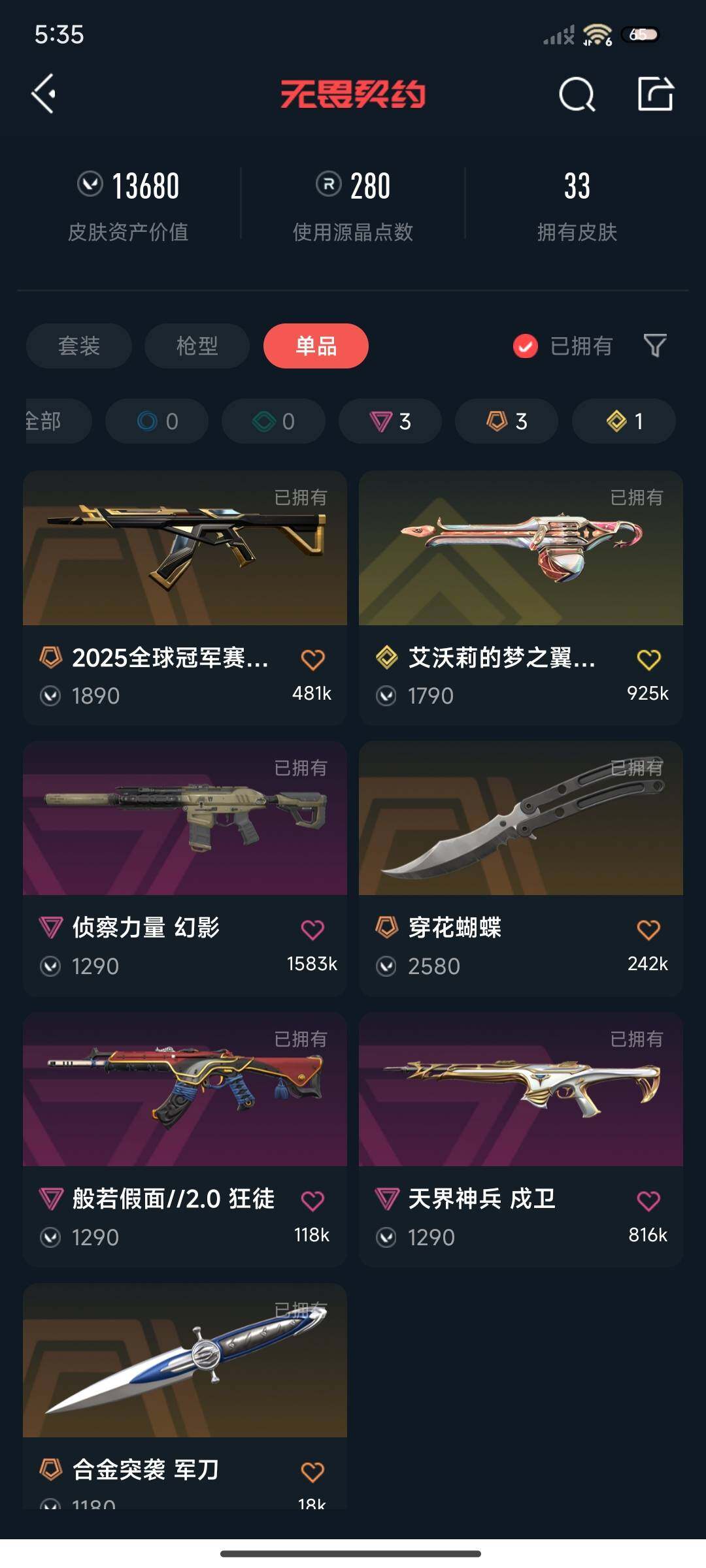The height and width of the screenshot is (1568, 706).
Task: Open the search icon in the header
Action: tap(577, 95)
